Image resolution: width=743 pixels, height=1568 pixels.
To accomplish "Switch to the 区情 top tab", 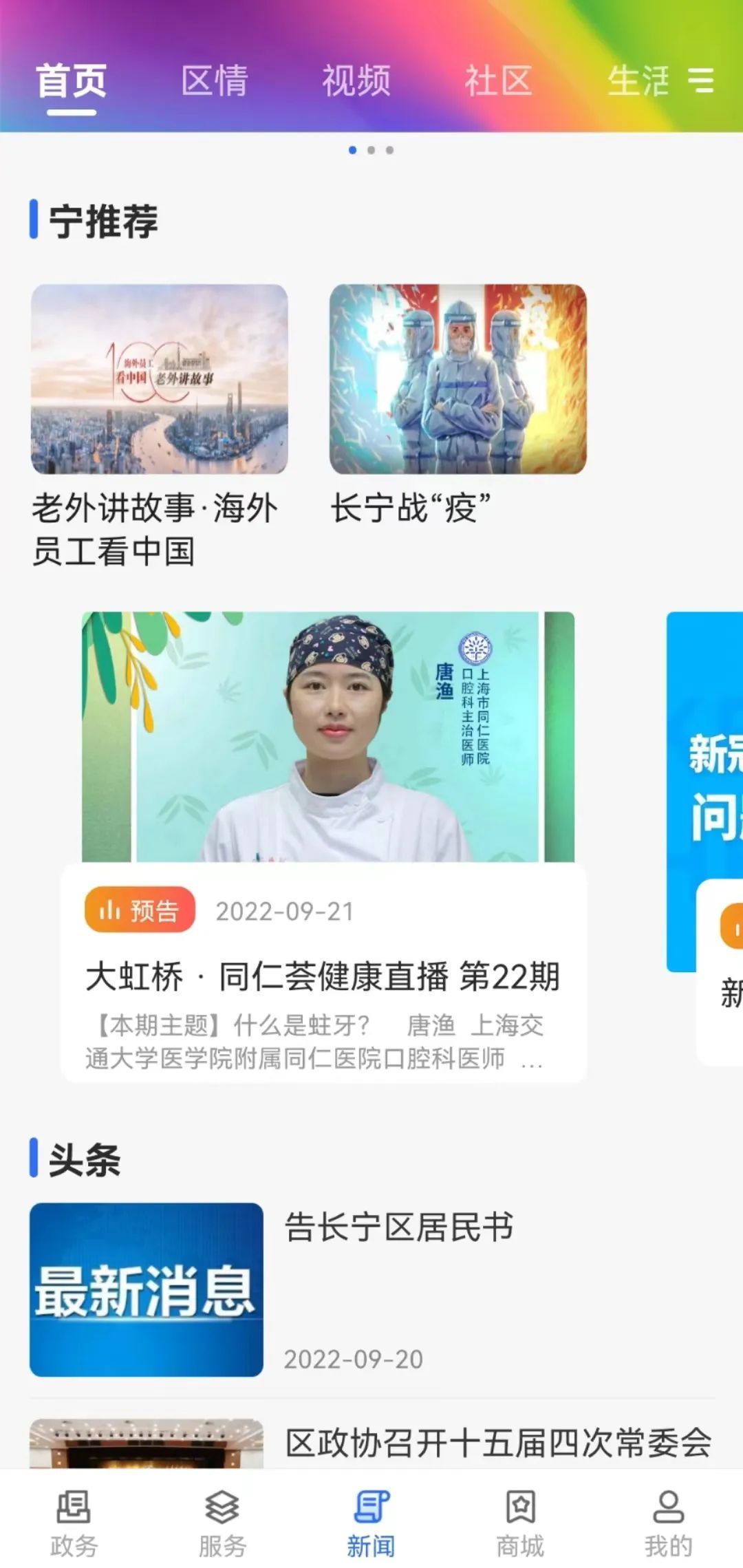I will point(214,81).
